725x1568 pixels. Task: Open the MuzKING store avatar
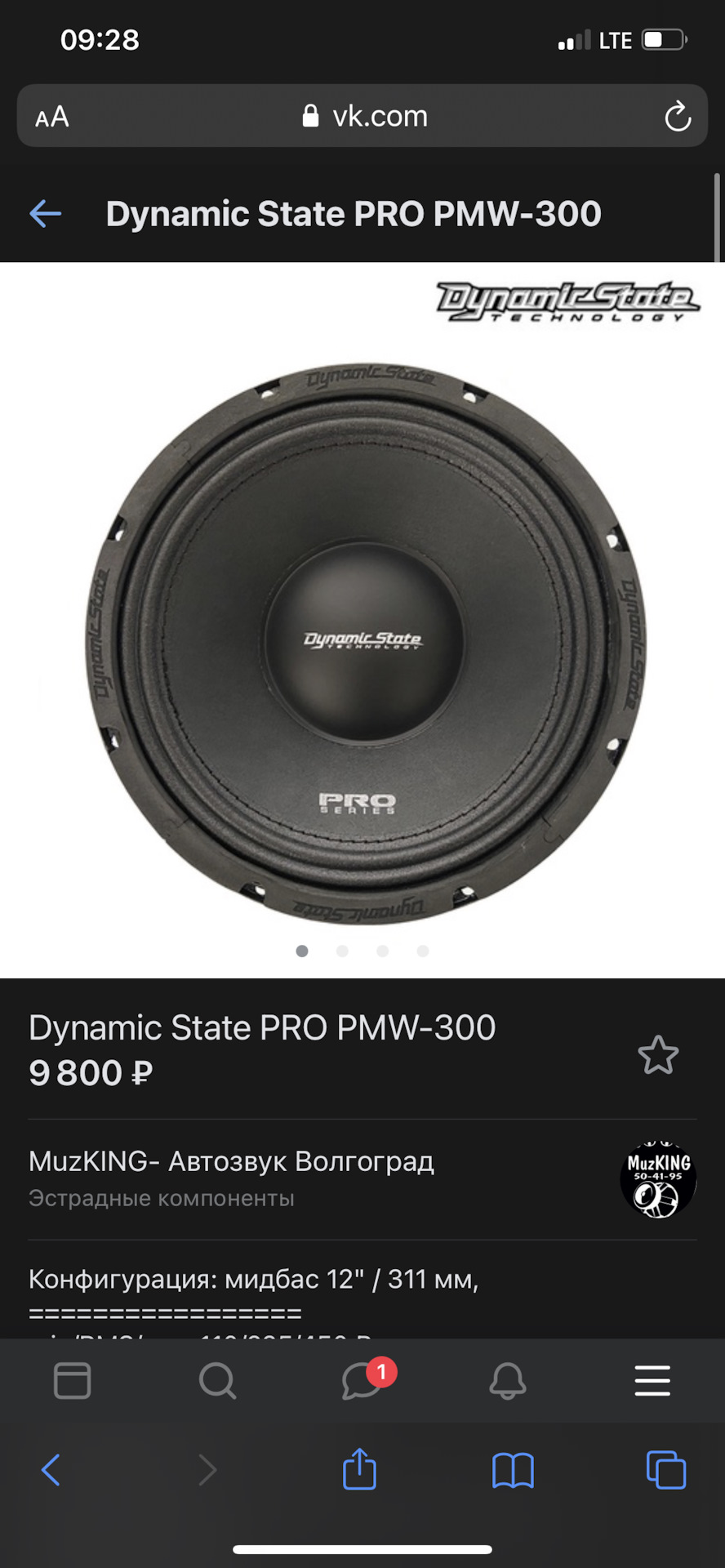tap(658, 1178)
